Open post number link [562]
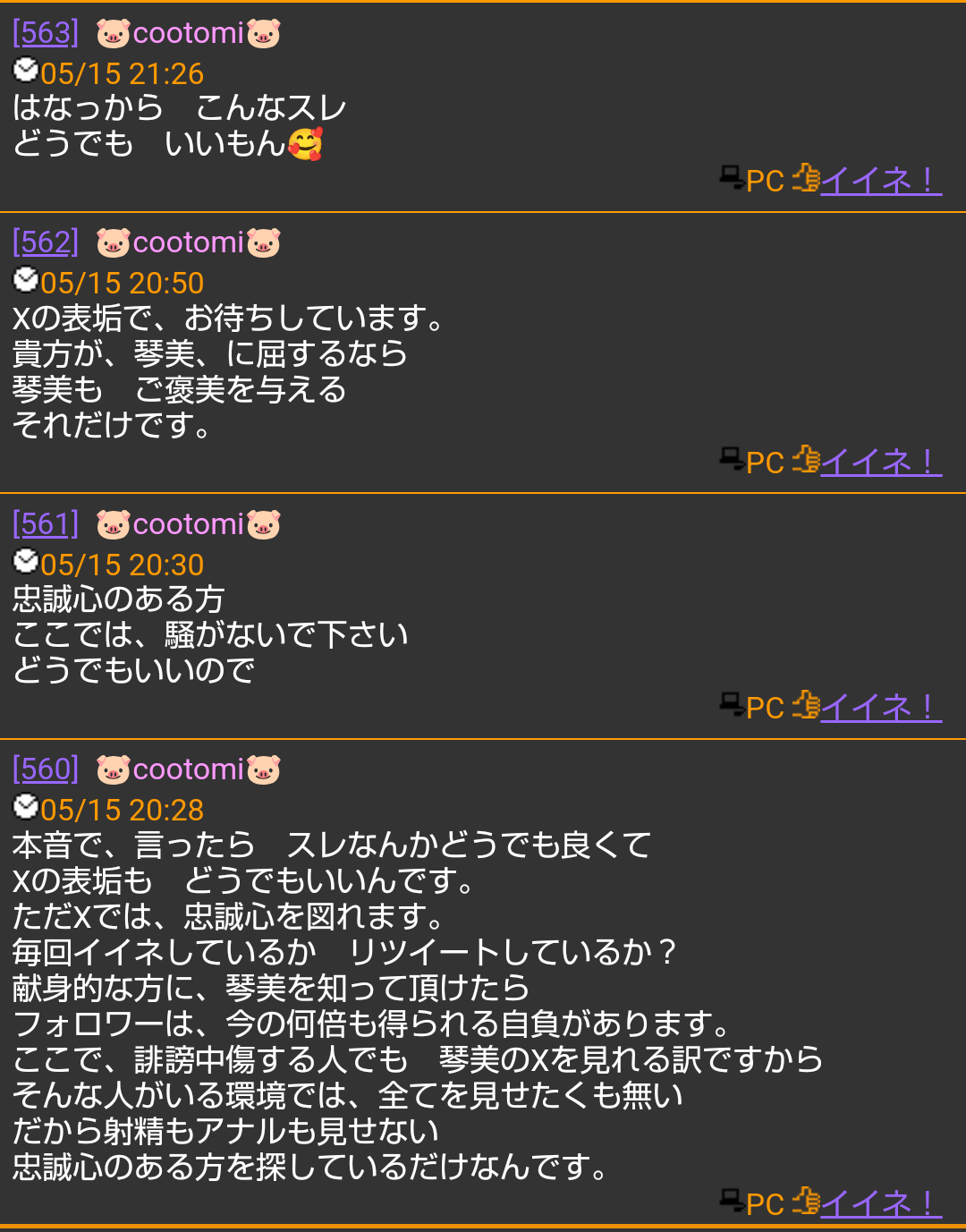The image size is (966, 1232). pos(46,242)
